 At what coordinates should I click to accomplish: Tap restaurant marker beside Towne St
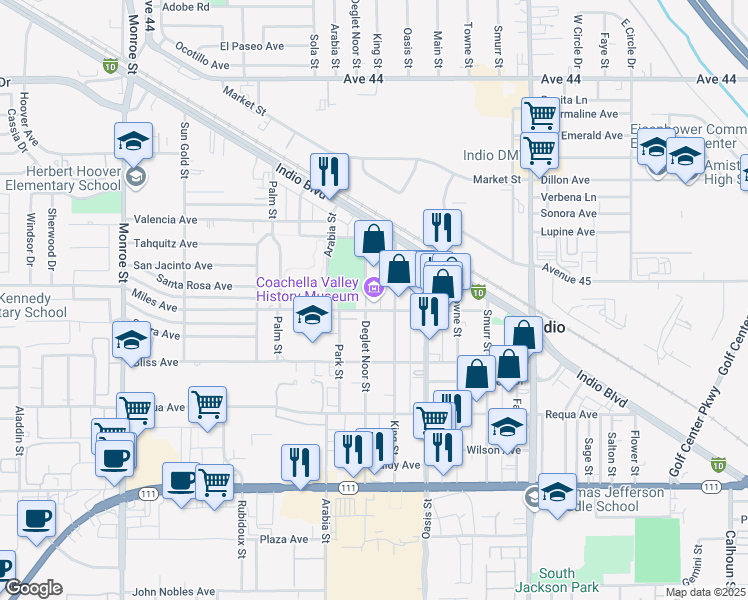[429, 312]
